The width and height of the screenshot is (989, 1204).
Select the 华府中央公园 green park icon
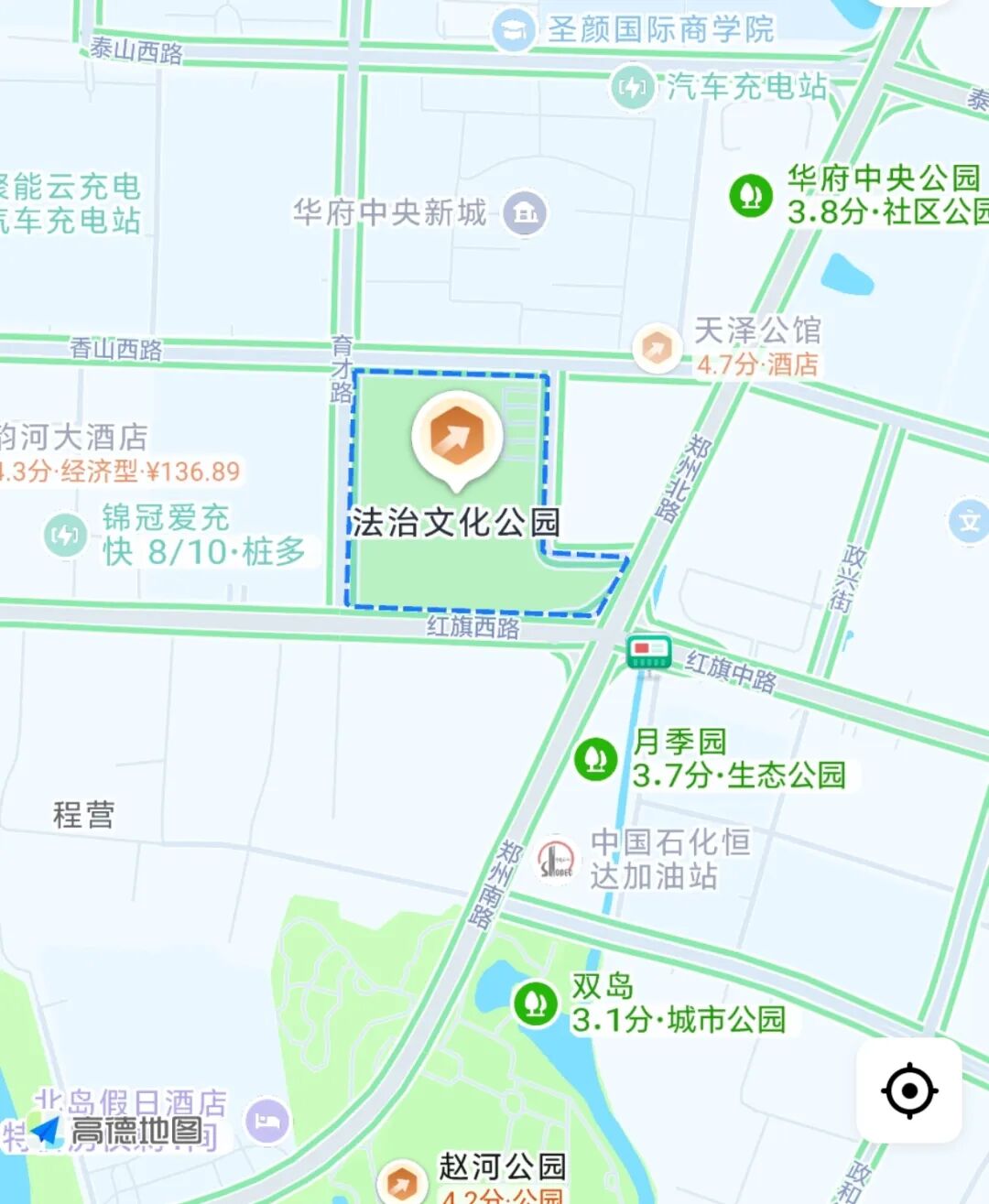pyautogui.click(x=753, y=195)
